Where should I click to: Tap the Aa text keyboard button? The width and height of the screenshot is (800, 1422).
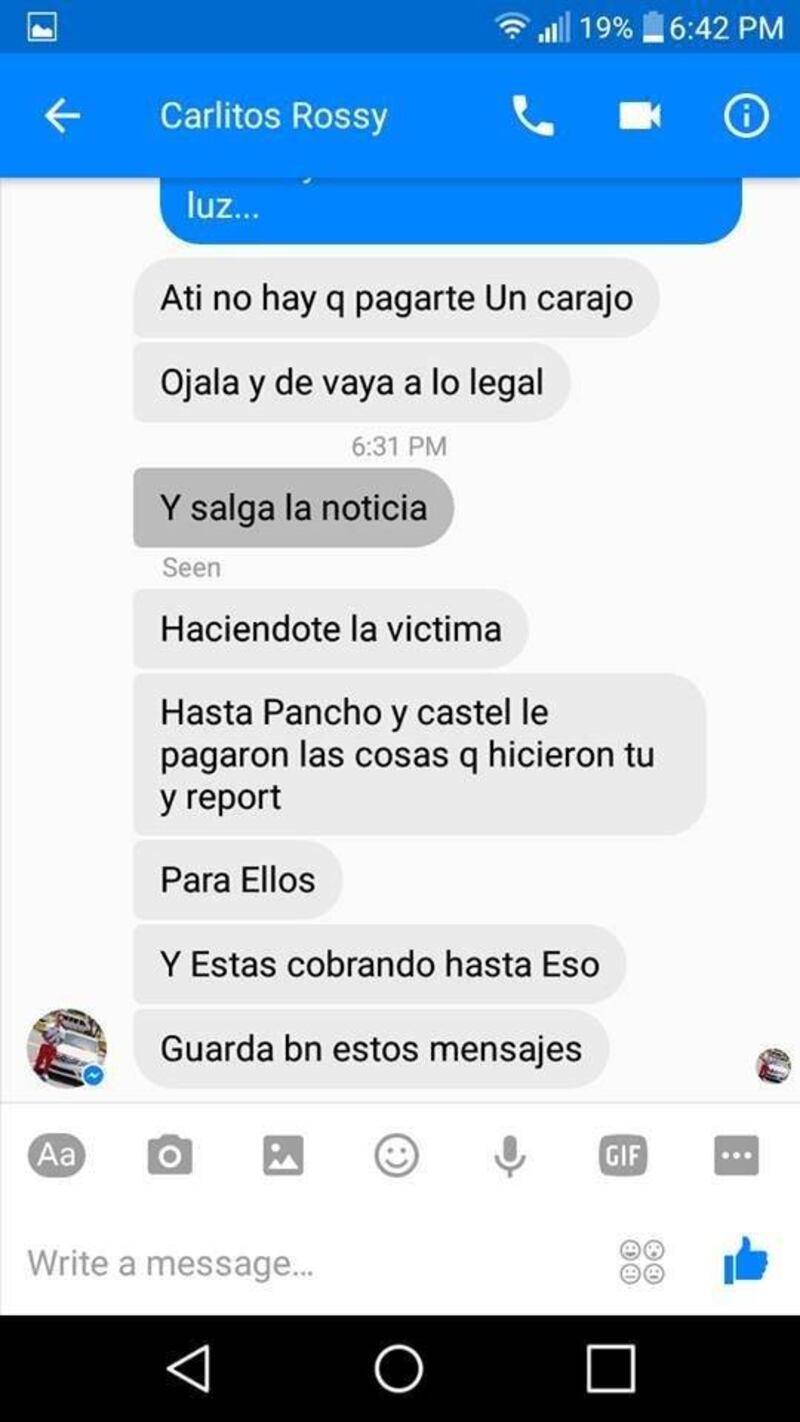pos(56,1156)
